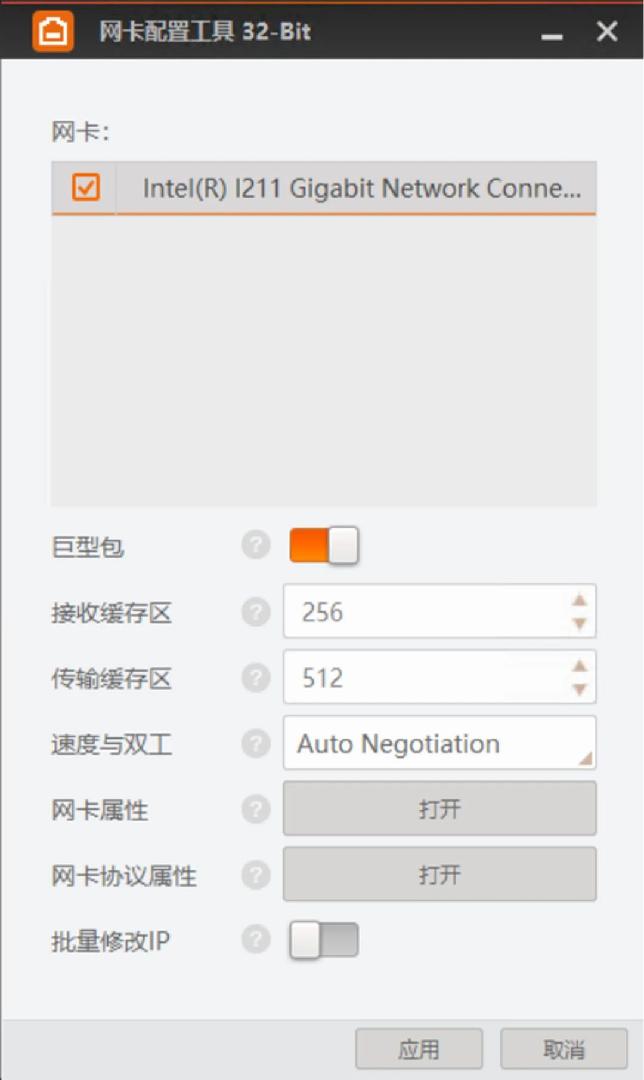Uncheck the Intel(R) I211 Gigabit network card
This screenshot has width=644, height=1080.
tap(86, 187)
